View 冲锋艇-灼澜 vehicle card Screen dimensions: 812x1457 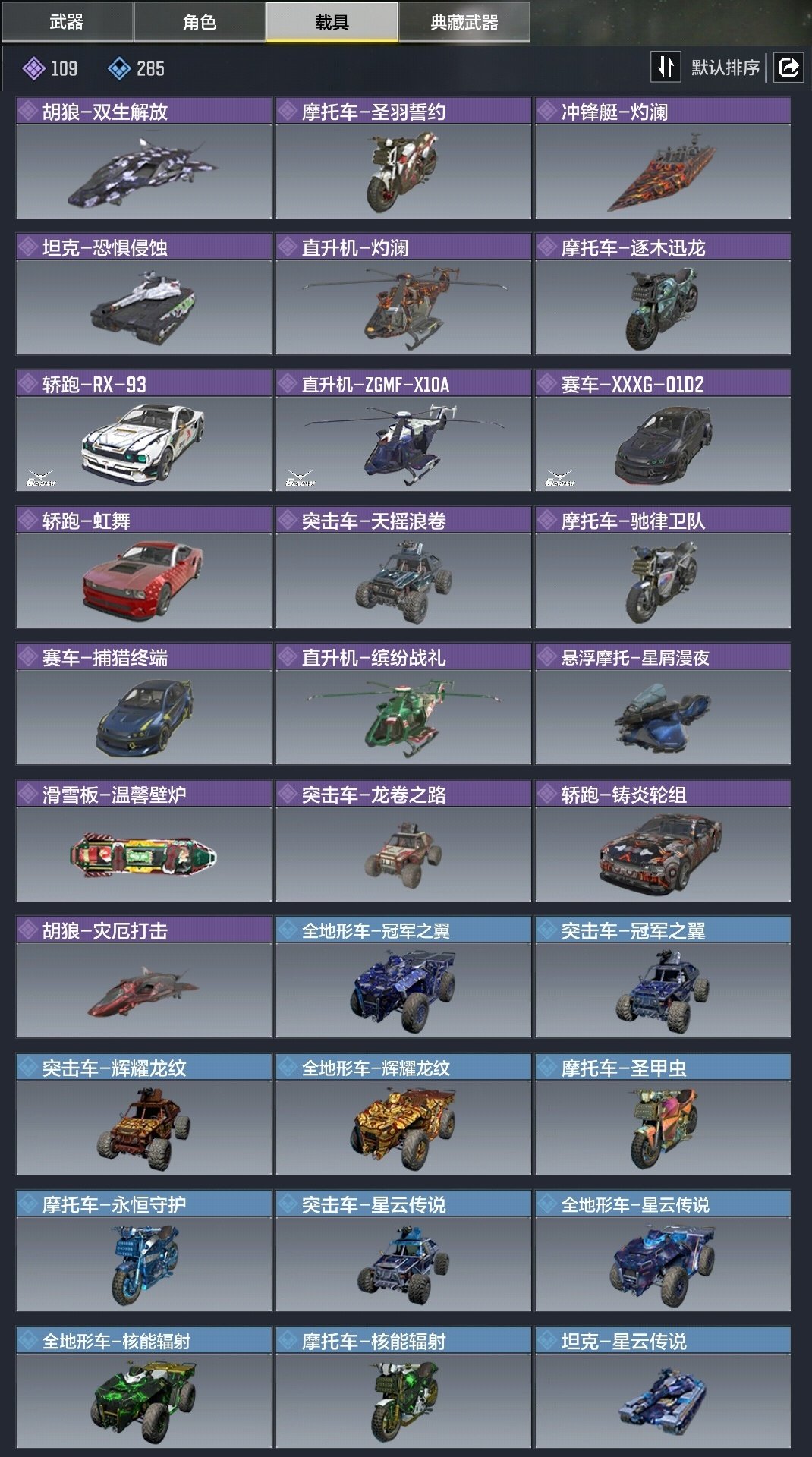pyautogui.click(x=663, y=159)
